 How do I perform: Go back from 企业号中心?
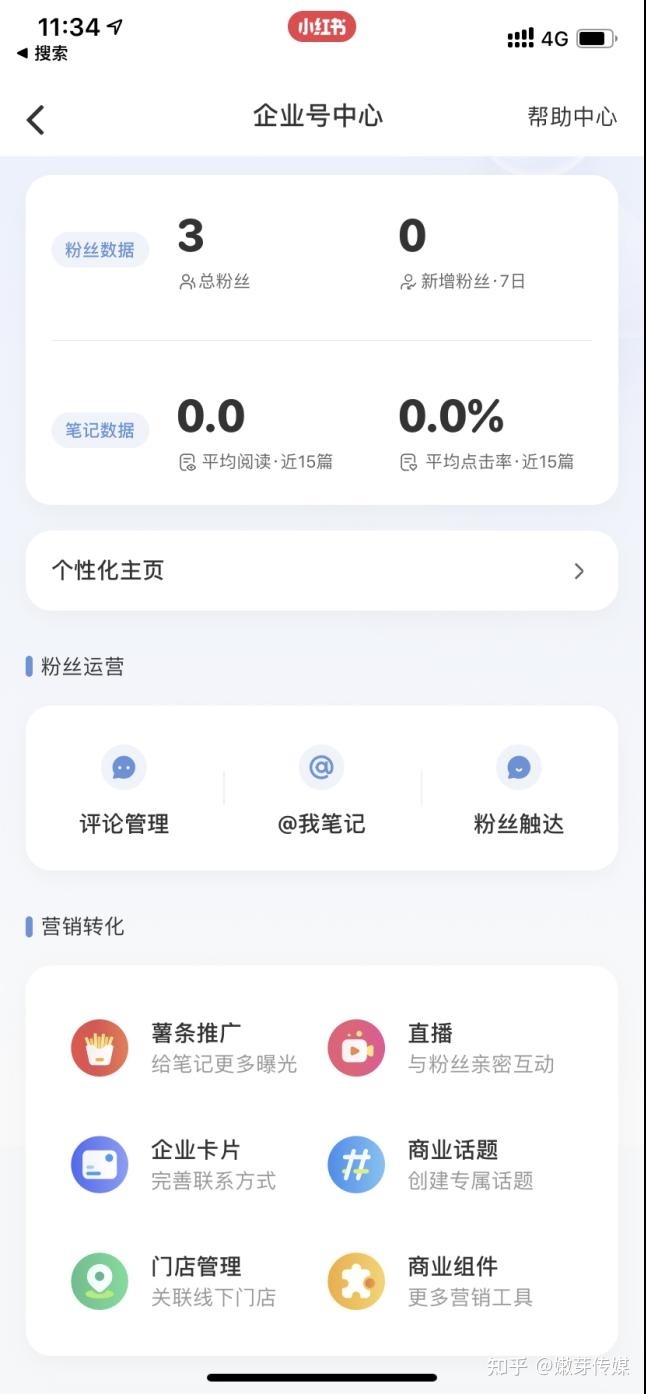coord(36,120)
